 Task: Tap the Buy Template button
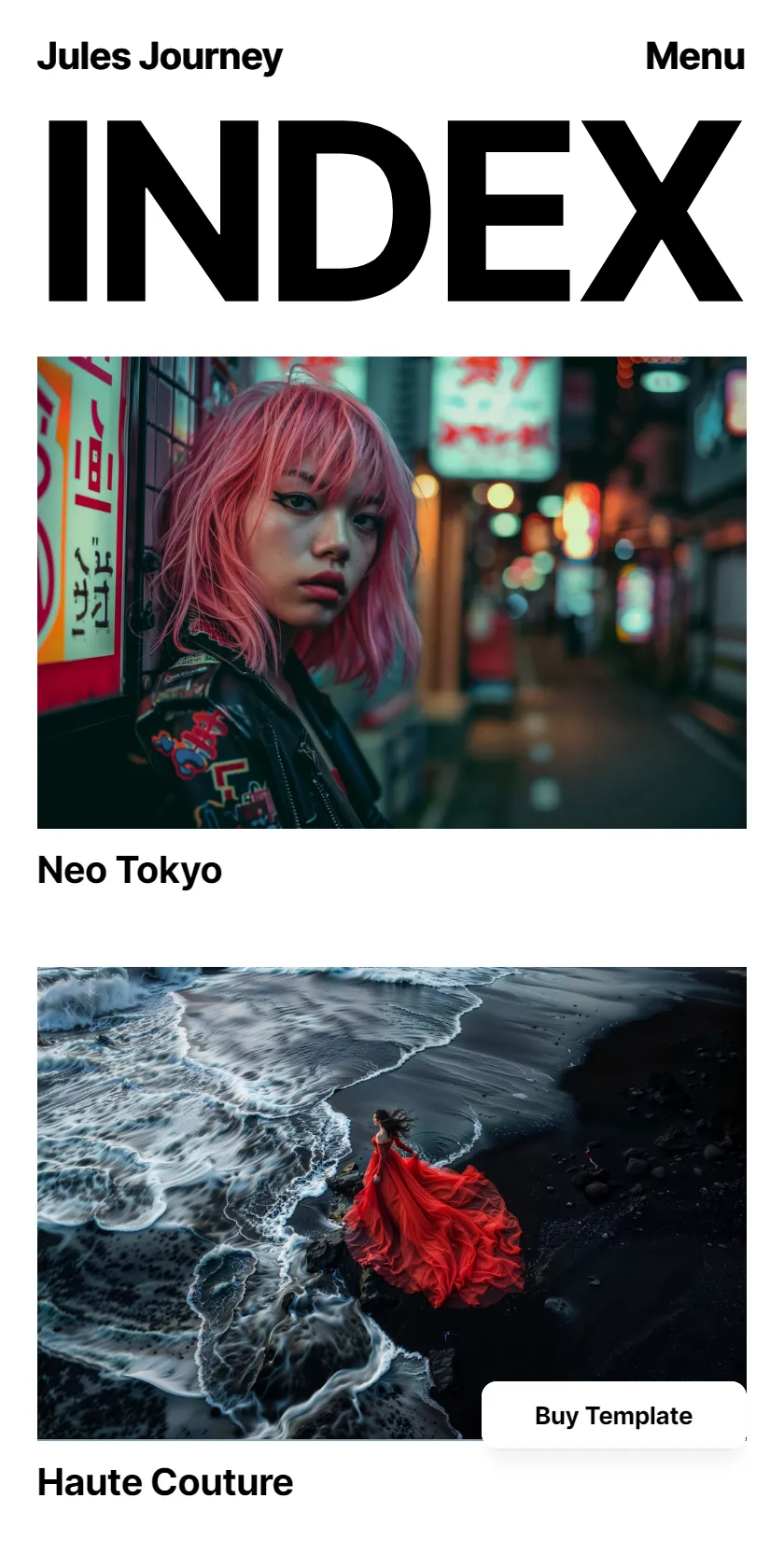point(614,1415)
